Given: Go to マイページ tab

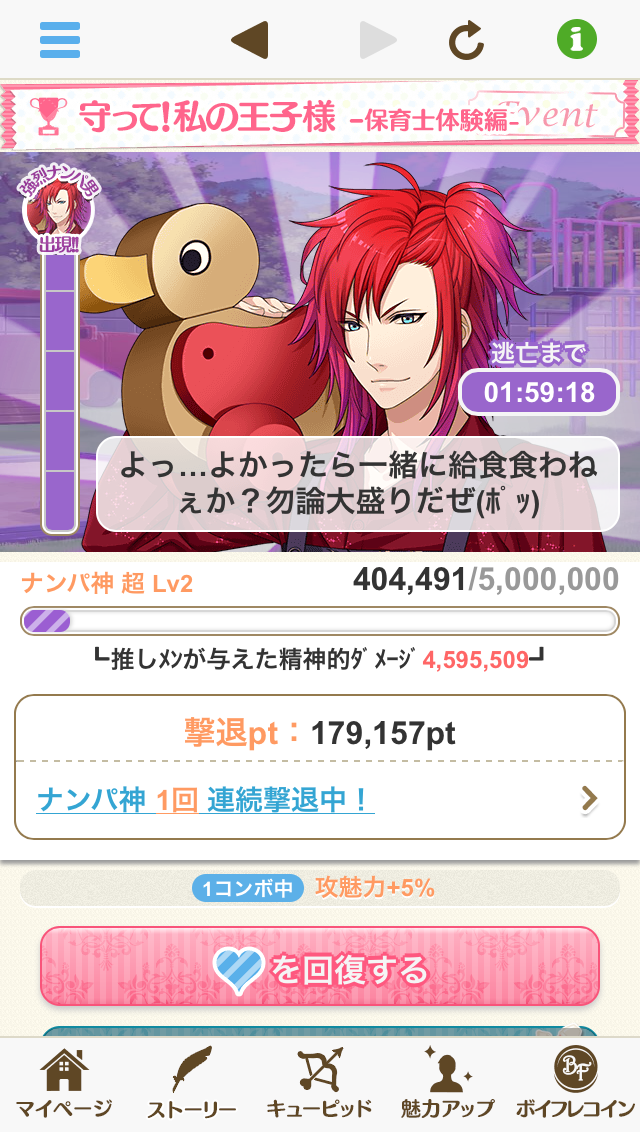Looking at the screenshot, I should 63,1084.
